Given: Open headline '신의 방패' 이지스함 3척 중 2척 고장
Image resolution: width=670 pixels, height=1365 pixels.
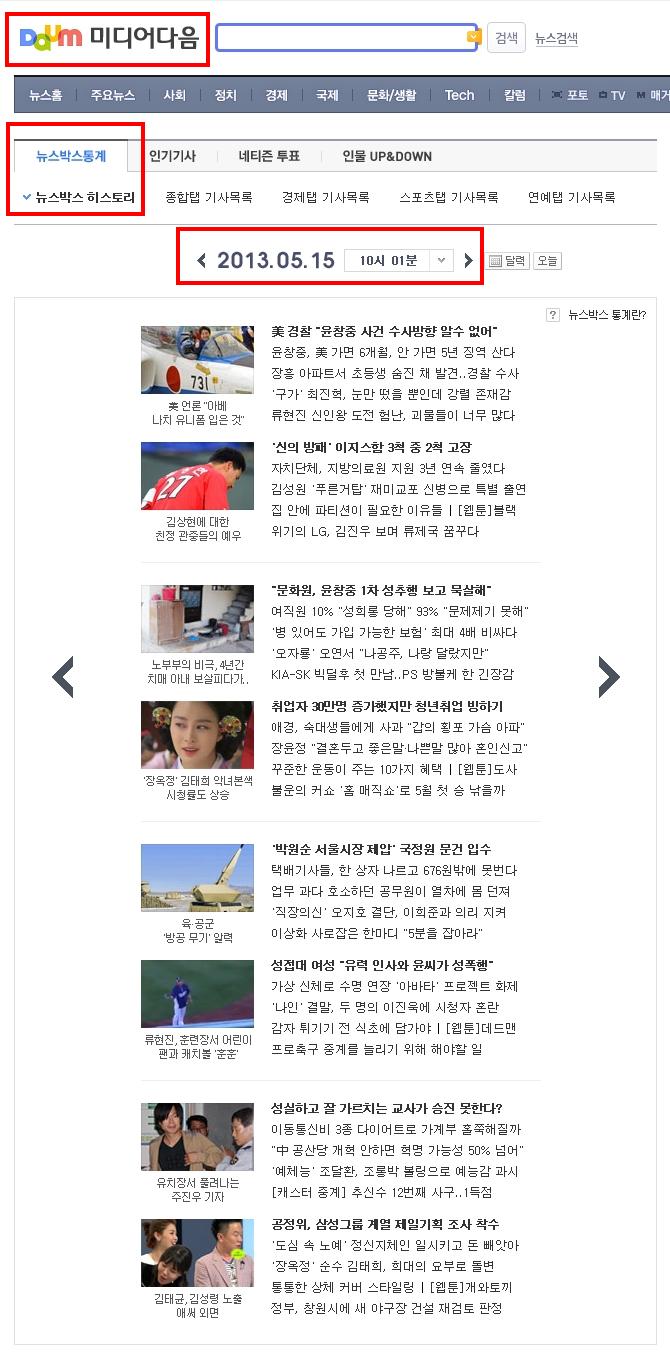Looking at the screenshot, I should pos(371,447).
